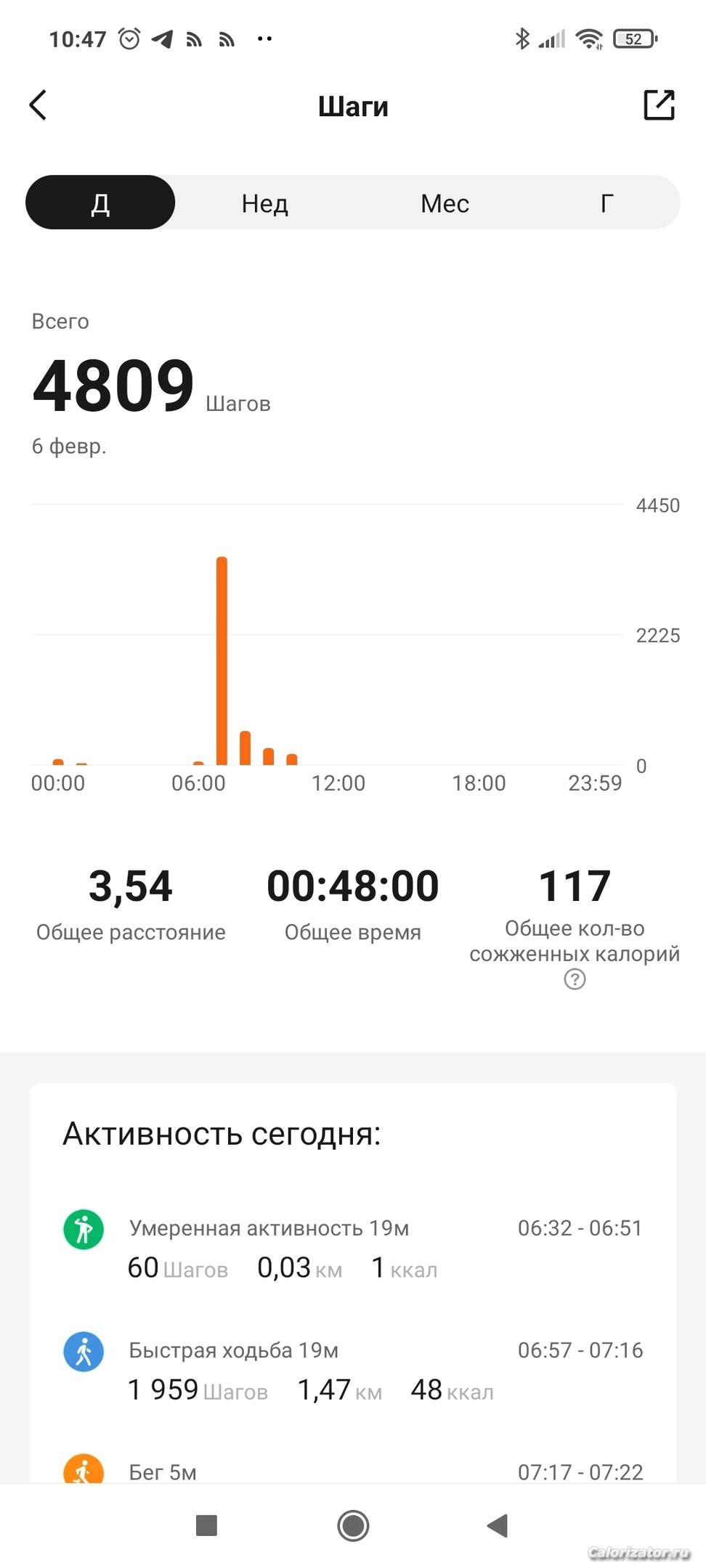Share the steps report
706x1568 pixels.
point(660,105)
